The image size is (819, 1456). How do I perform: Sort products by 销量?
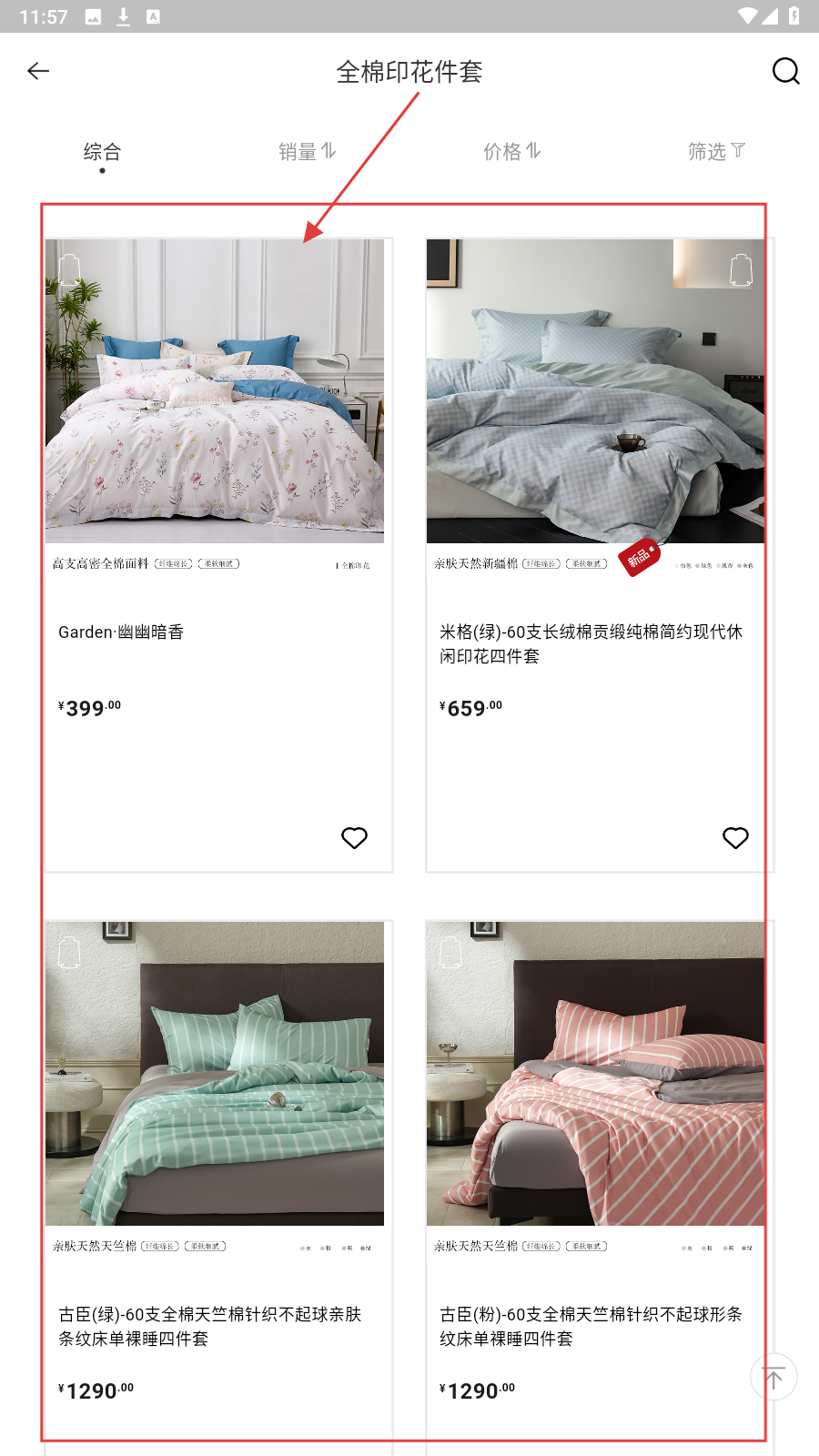pos(307,152)
